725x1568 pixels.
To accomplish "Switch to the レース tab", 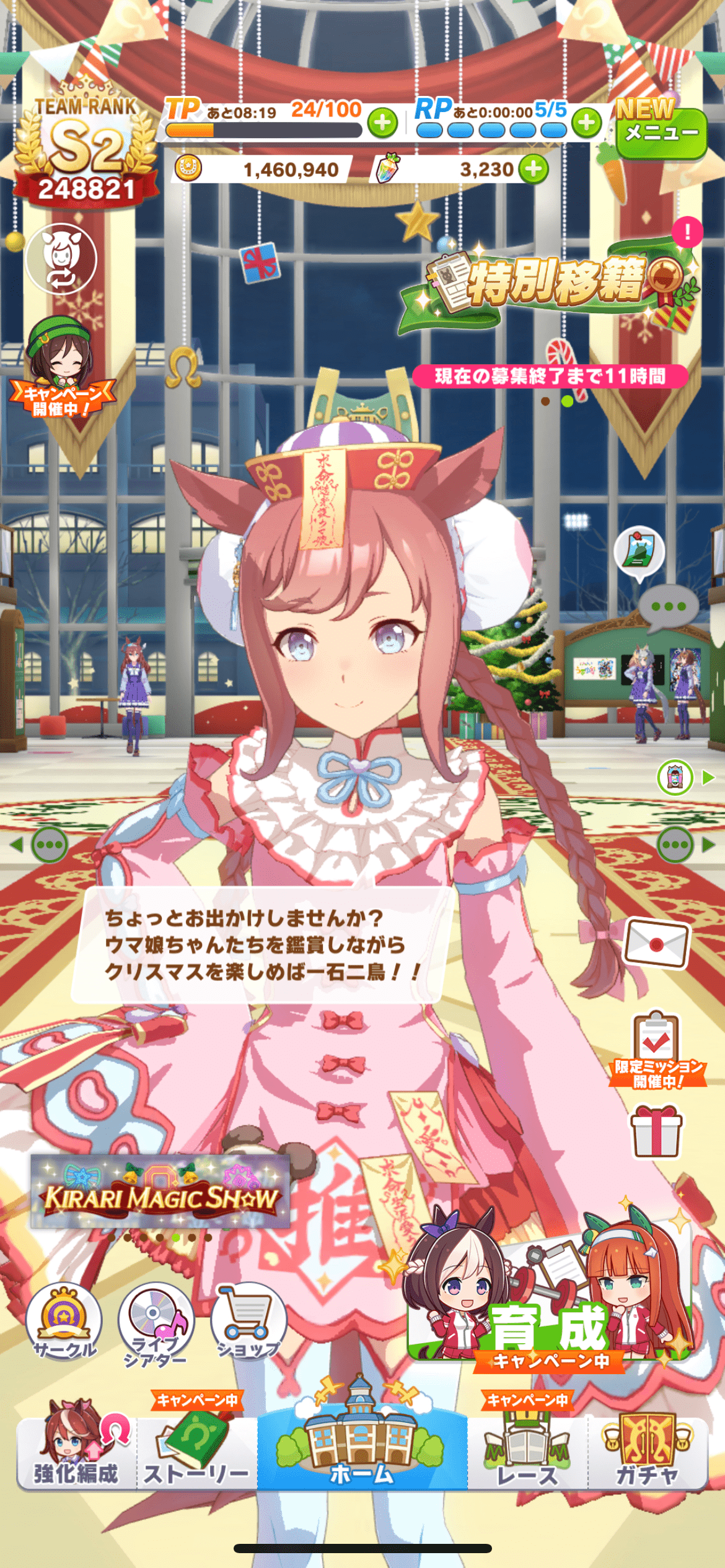I will (x=527, y=1453).
